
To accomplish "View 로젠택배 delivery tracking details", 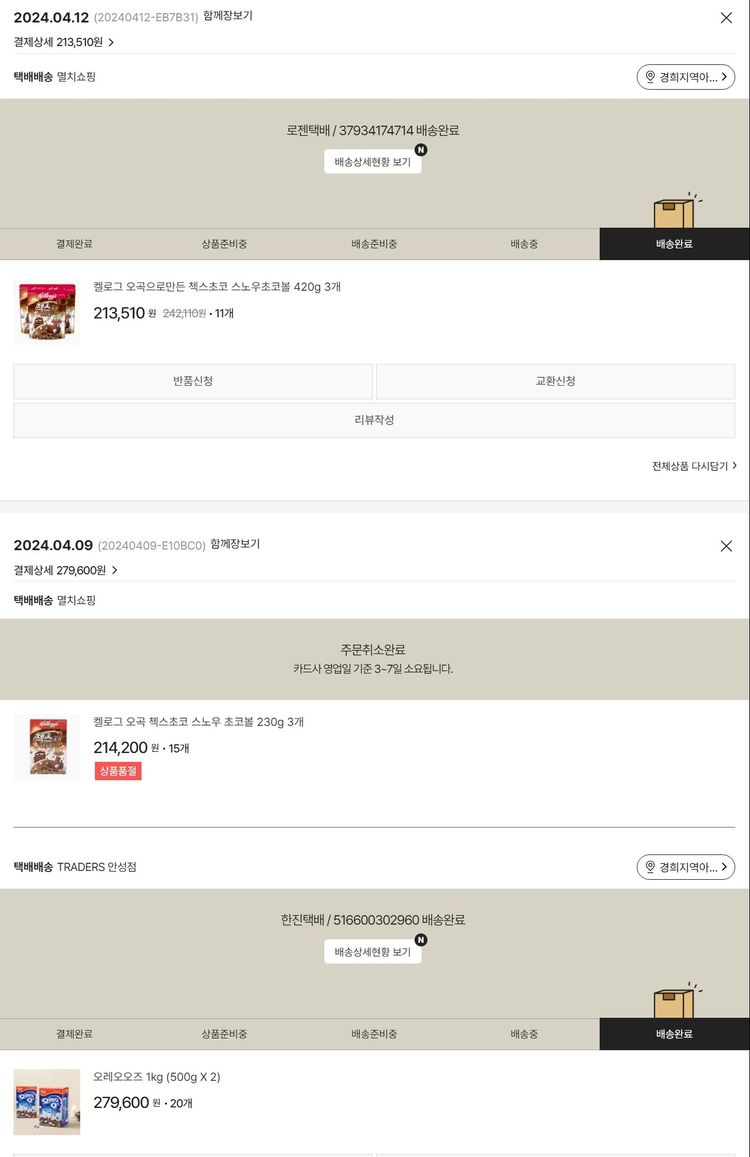I will tap(372, 162).
